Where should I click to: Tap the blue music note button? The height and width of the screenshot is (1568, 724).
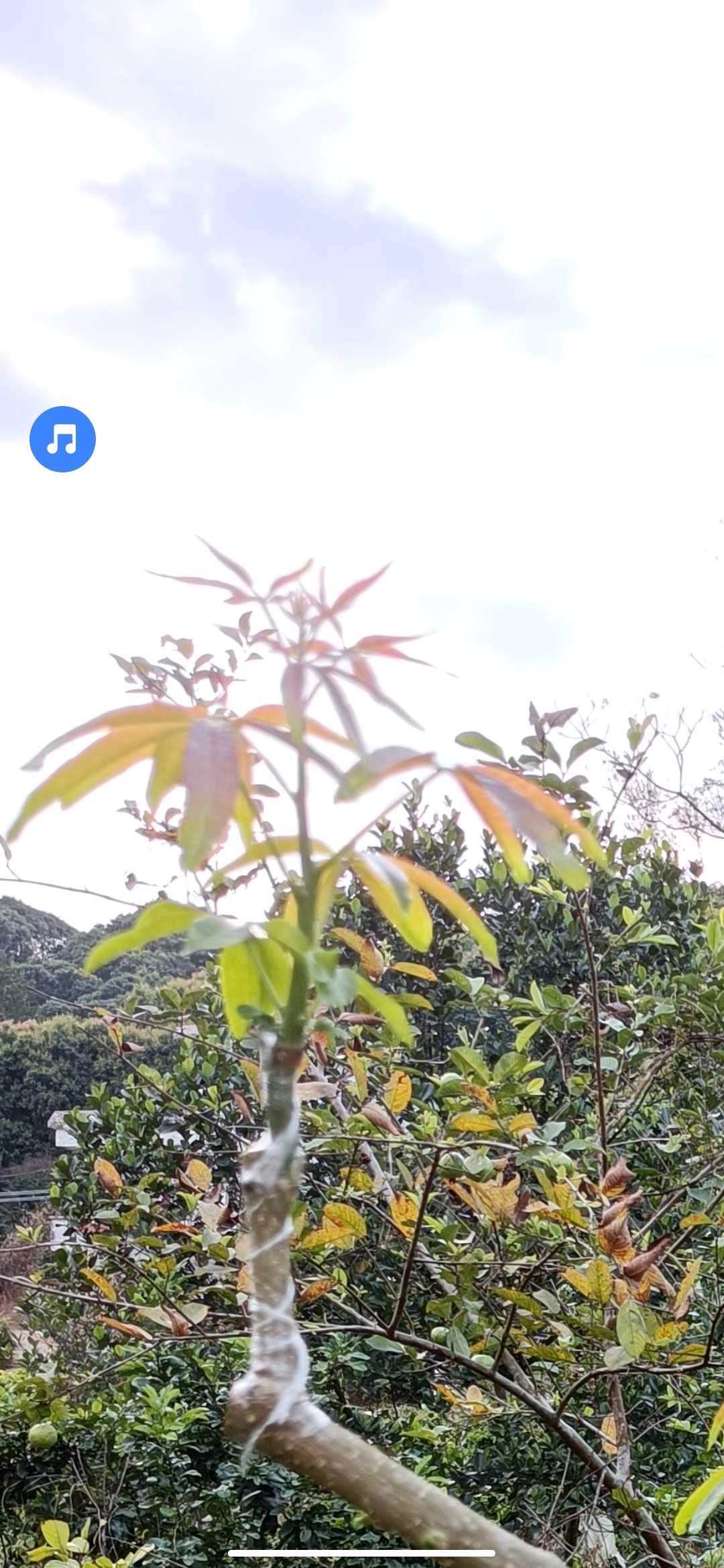point(62,439)
